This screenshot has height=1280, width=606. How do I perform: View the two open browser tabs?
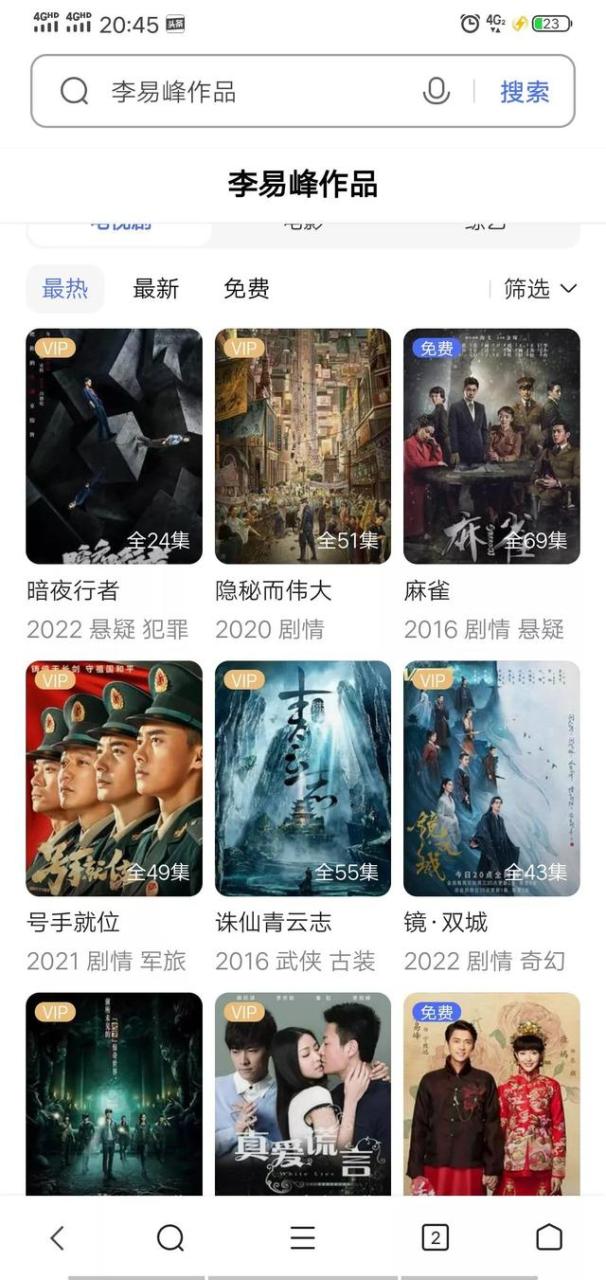pos(434,1238)
